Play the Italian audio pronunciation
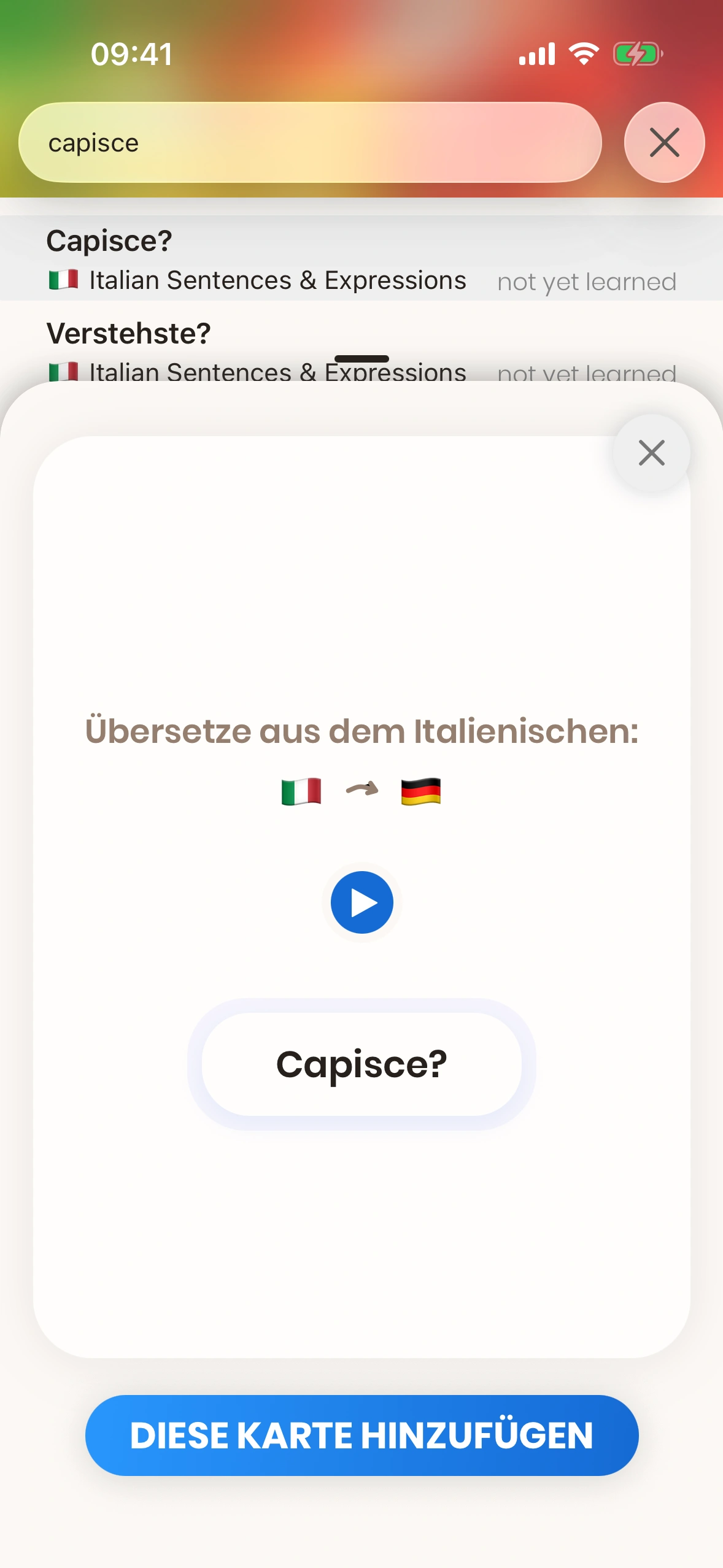Screen dimensions: 723x1568 [x=361, y=902]
